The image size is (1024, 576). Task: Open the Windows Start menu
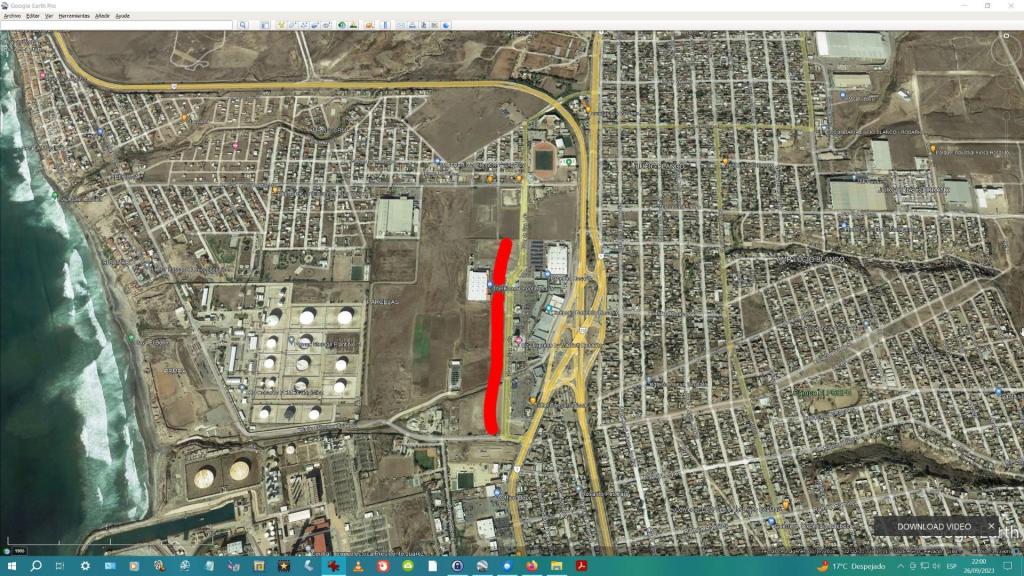11,566
